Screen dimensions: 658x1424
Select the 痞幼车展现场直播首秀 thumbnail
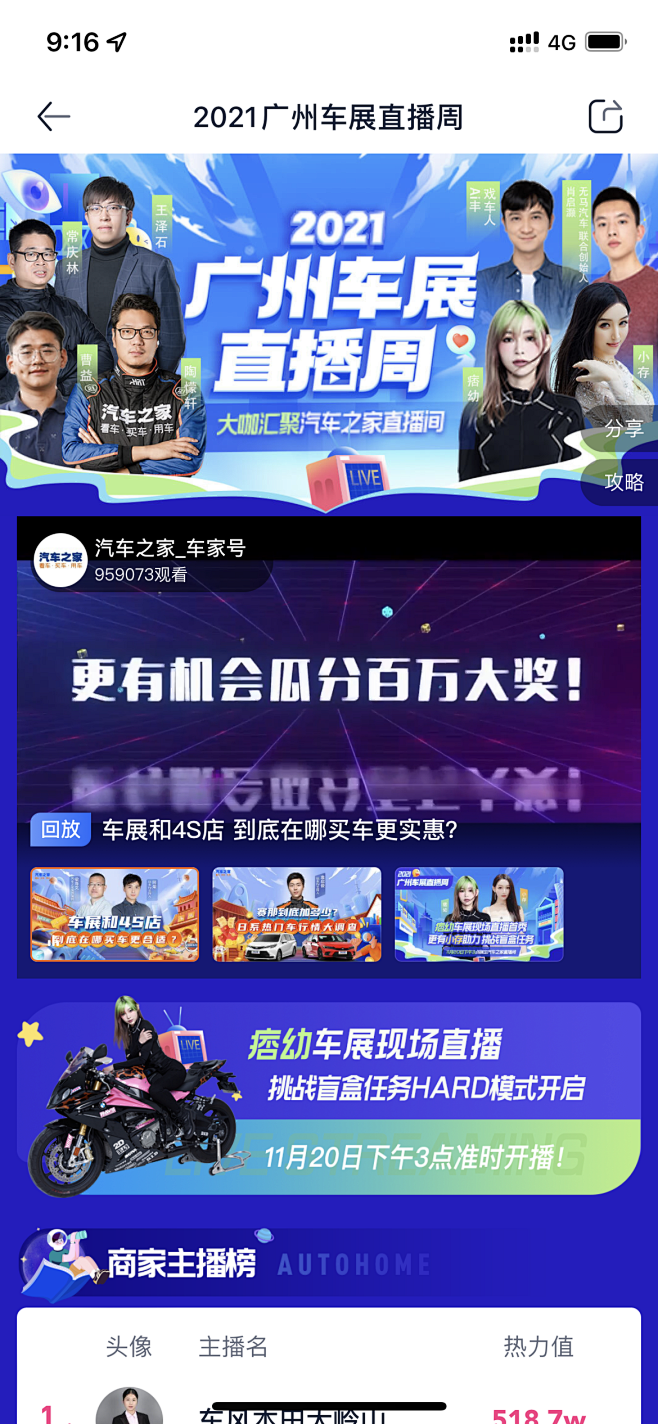pos(479,914)
